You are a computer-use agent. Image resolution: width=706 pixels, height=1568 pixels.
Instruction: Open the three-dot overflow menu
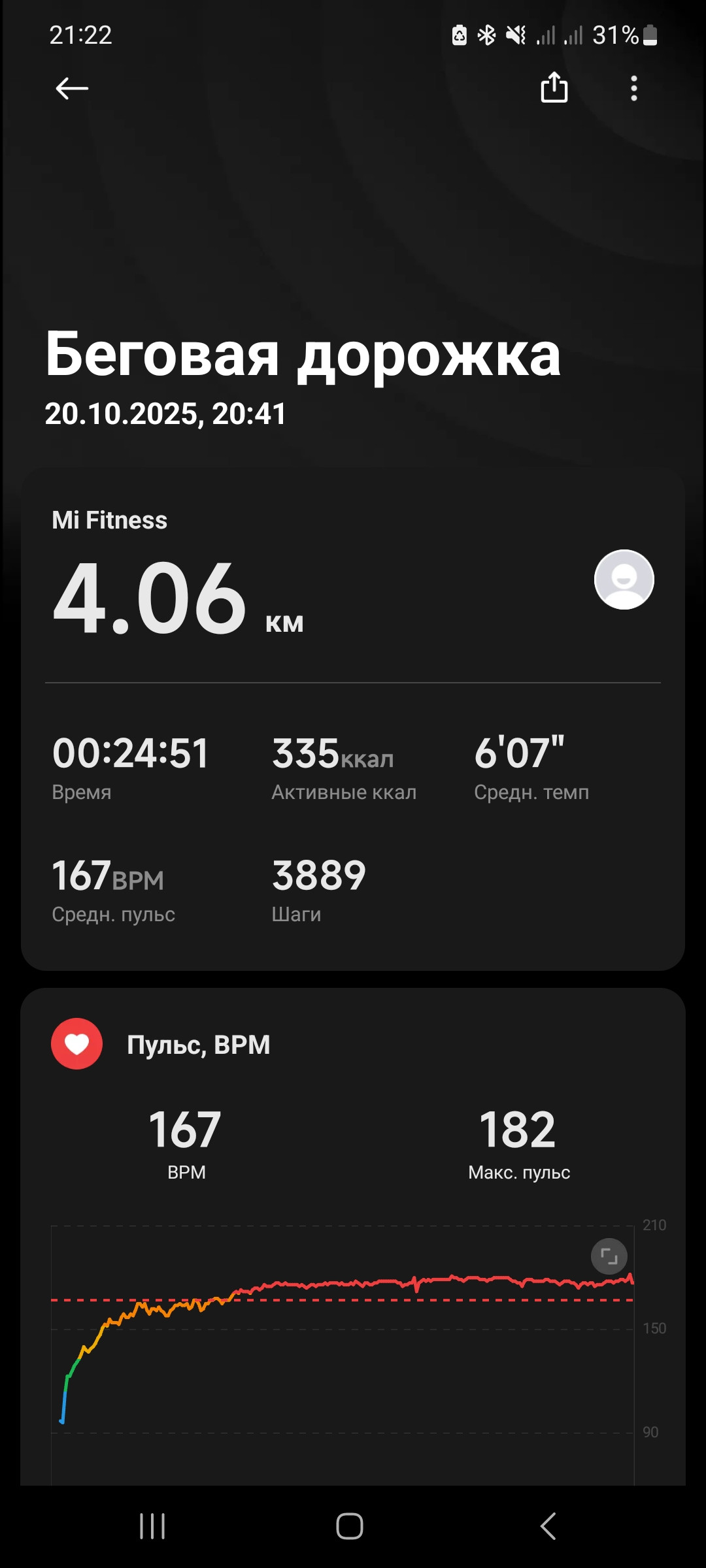633,88
